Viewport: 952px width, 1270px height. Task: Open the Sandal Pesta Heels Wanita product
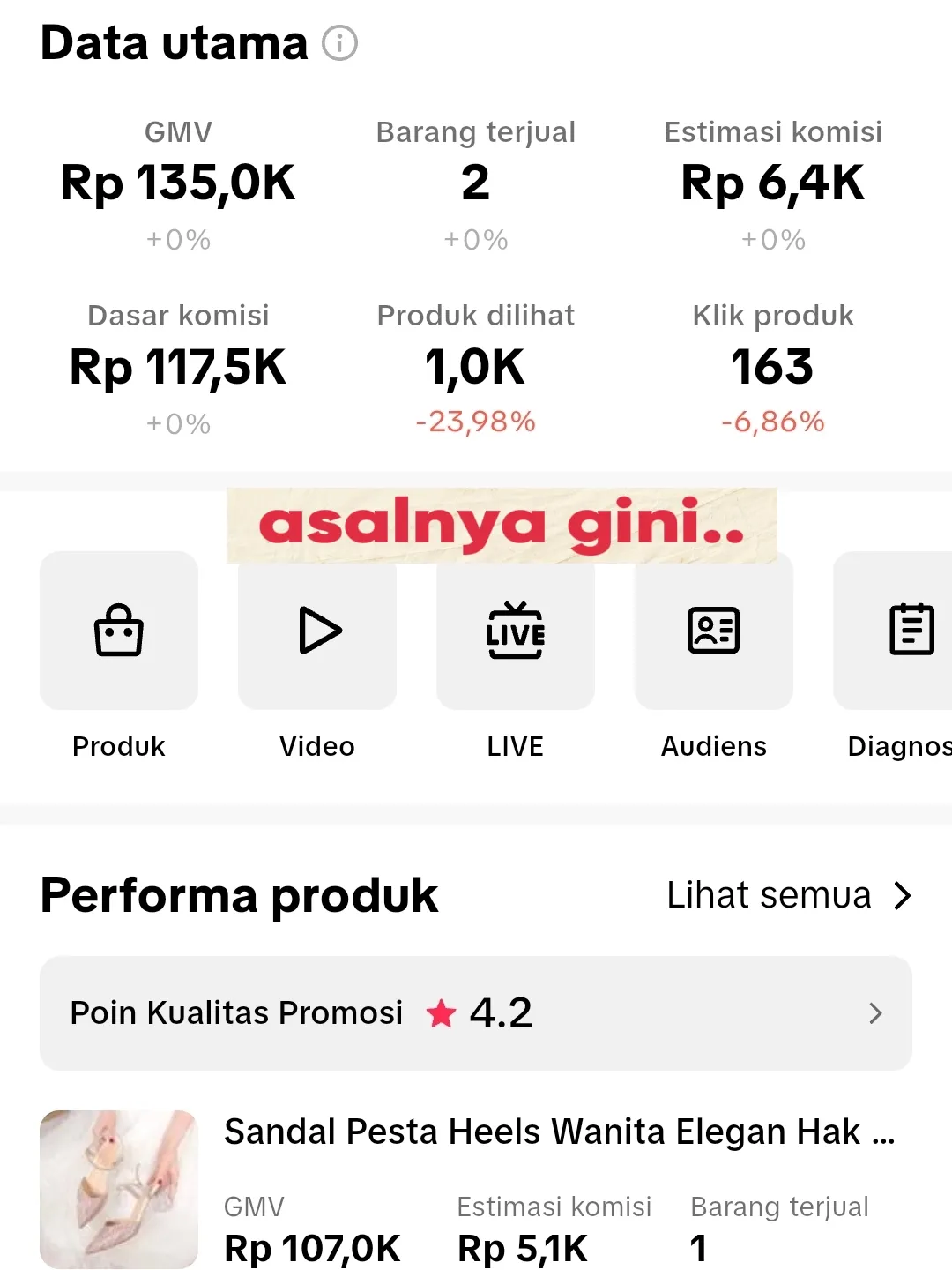(559, 1132)
